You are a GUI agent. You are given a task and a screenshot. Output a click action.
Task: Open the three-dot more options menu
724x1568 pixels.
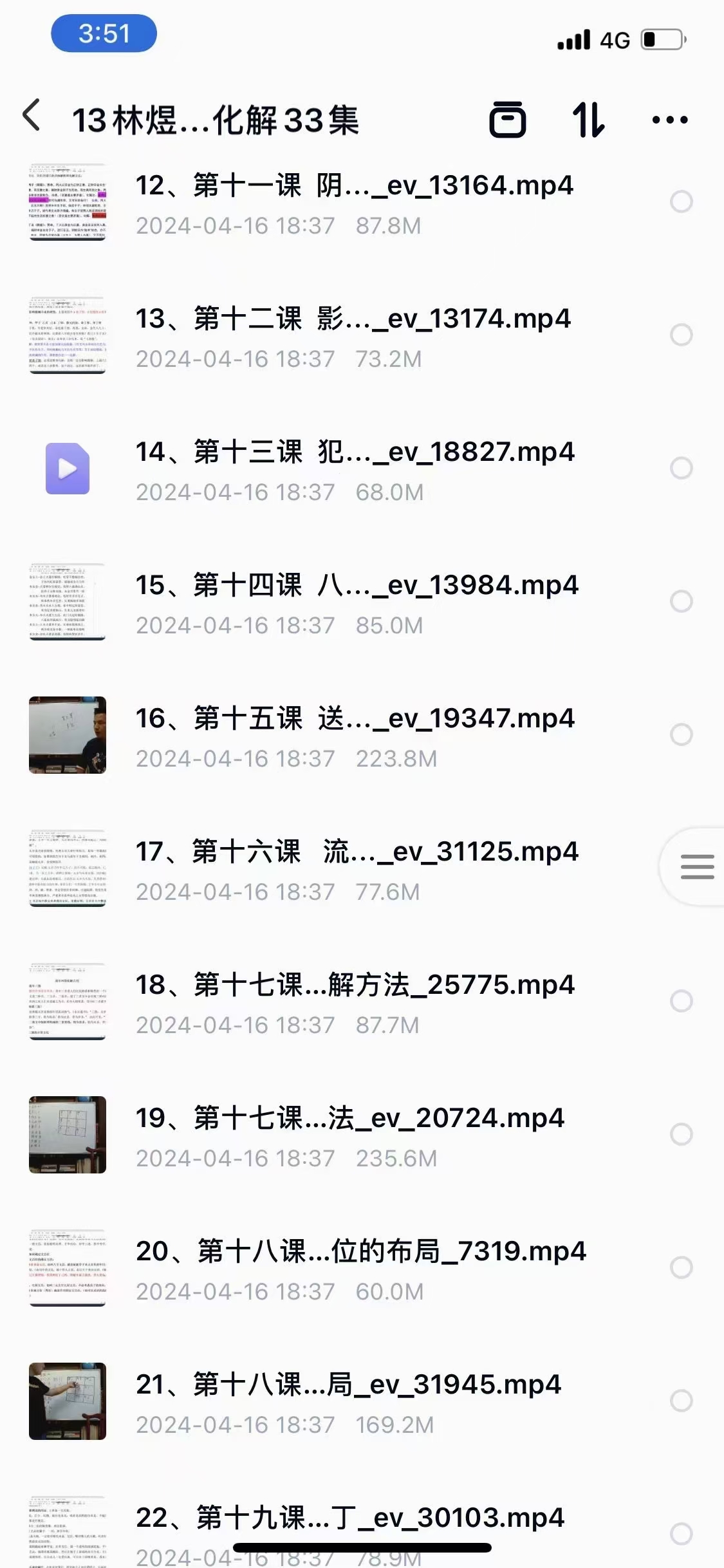tap(669, 120)
